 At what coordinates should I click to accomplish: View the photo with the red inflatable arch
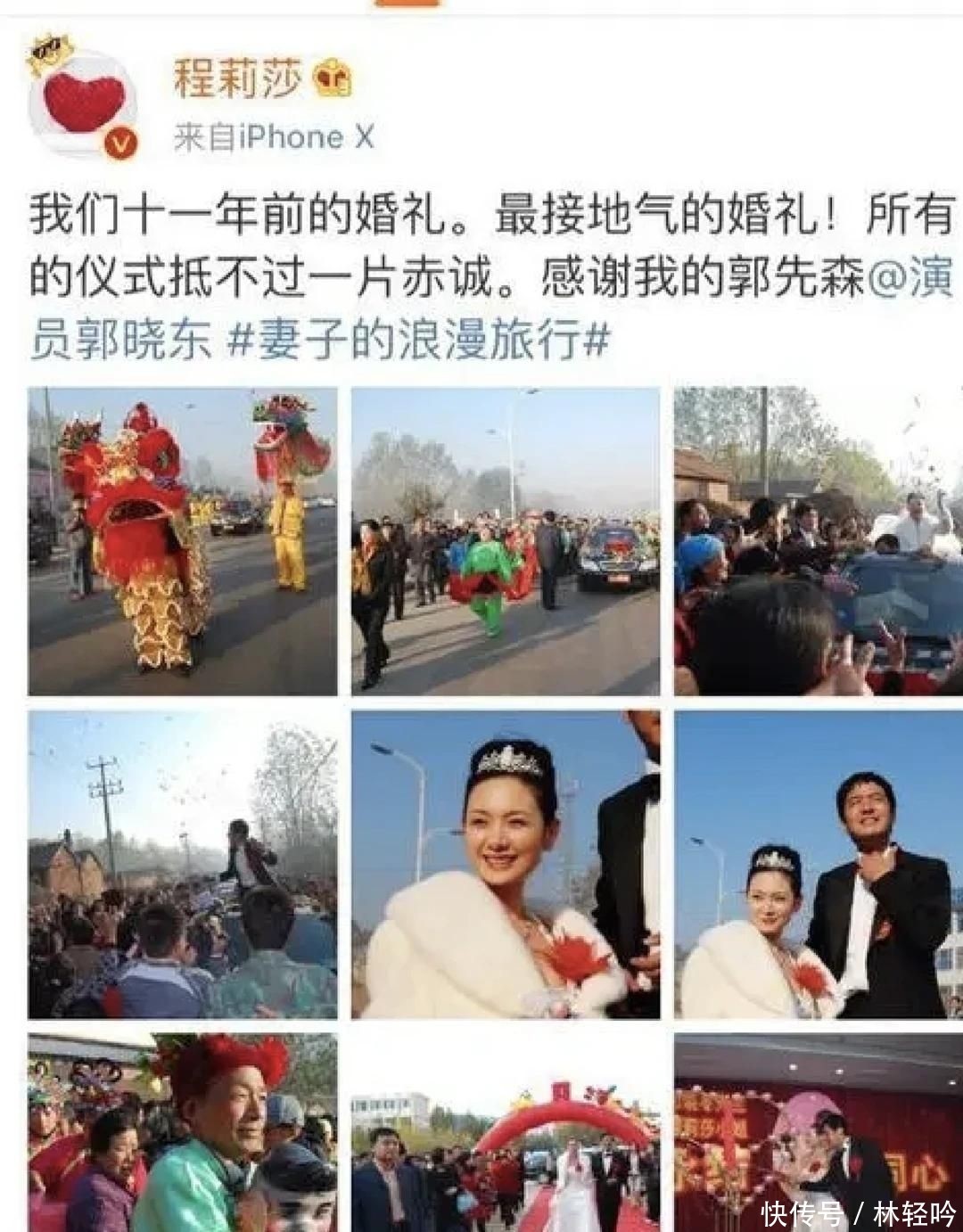tap(506, 1132)
